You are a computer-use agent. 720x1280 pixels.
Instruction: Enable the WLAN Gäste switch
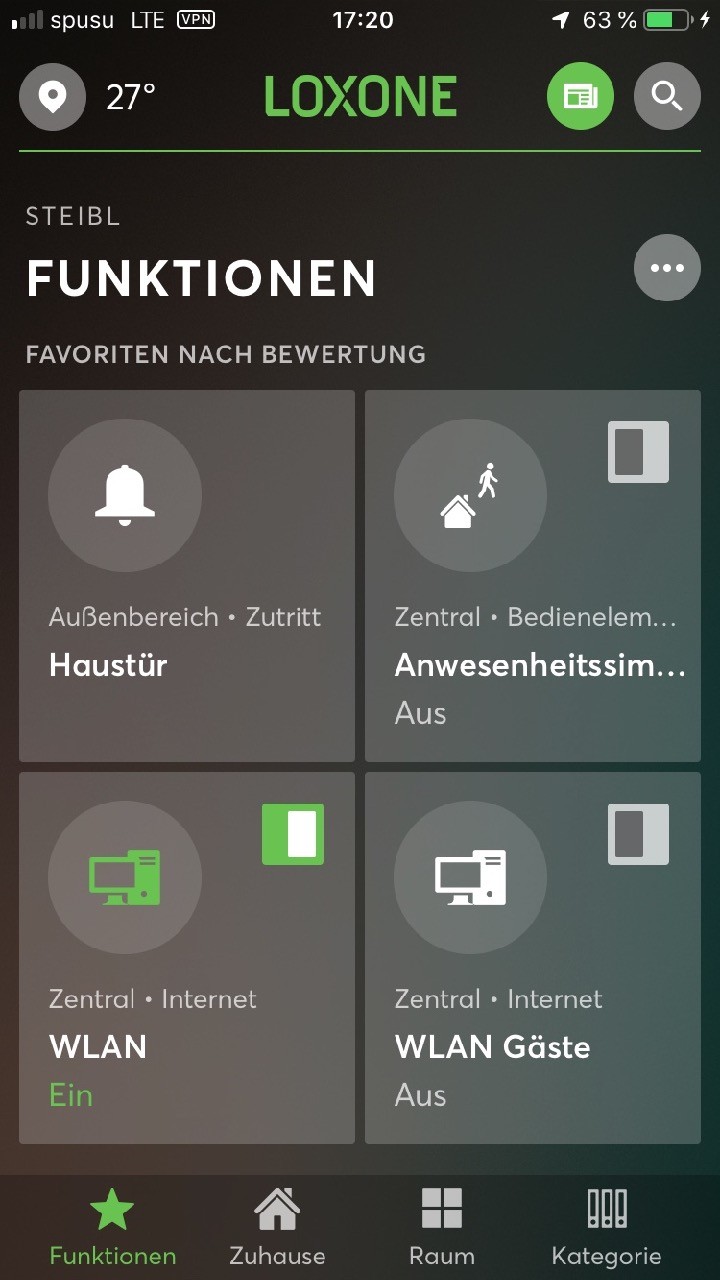638,834
